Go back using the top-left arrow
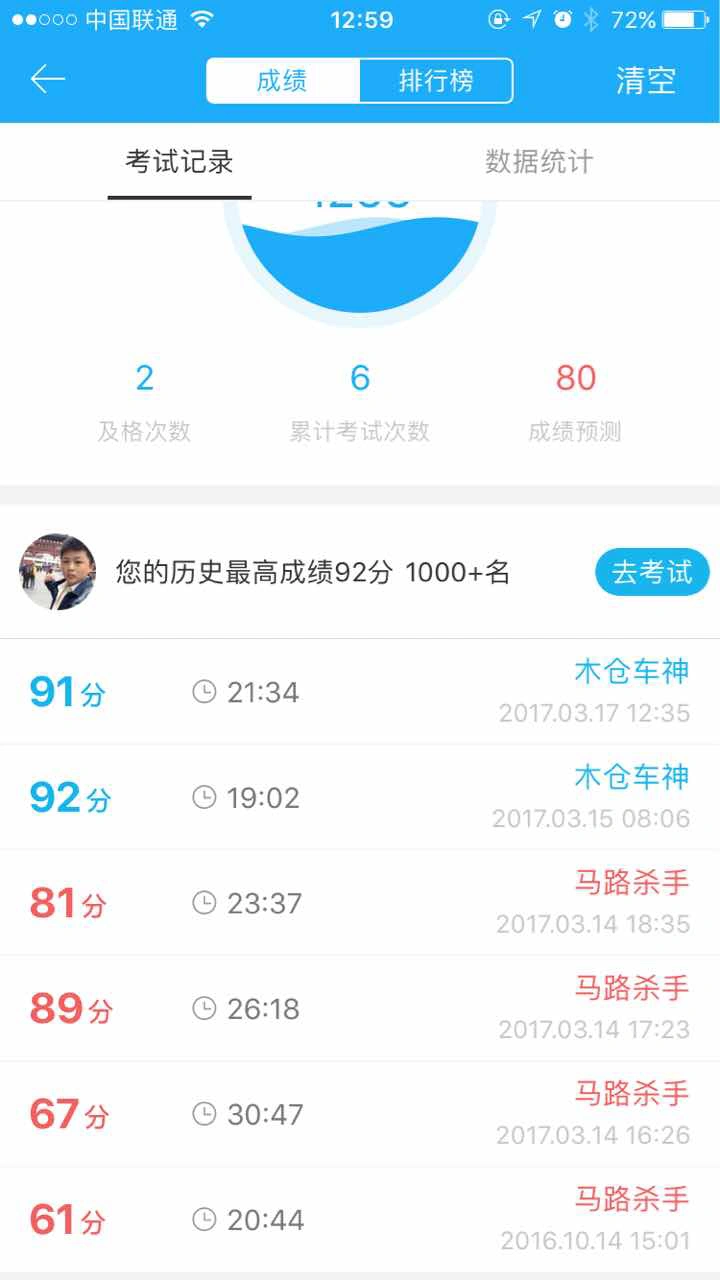 pyautogui.click(x=47, y=80)
